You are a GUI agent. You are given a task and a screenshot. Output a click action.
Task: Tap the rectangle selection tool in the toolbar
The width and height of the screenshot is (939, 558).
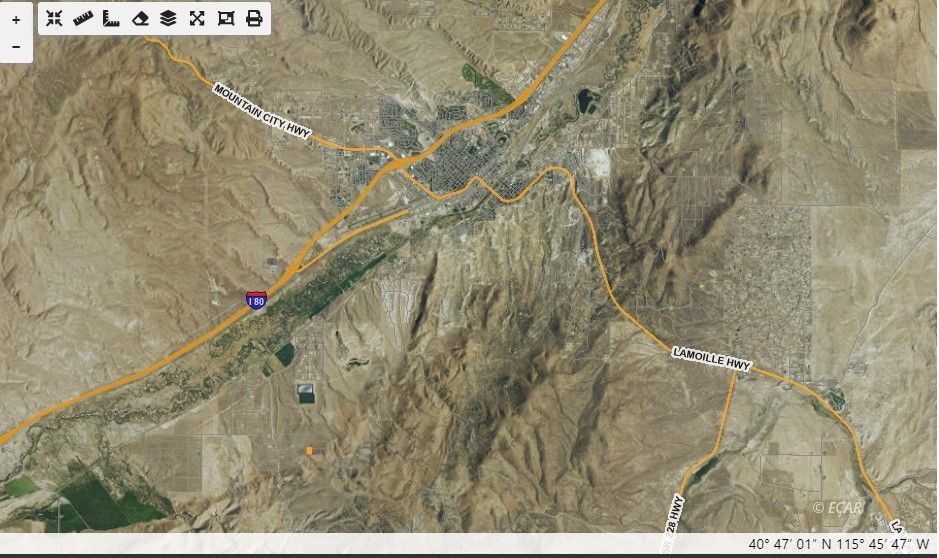(x=225, y=18)
